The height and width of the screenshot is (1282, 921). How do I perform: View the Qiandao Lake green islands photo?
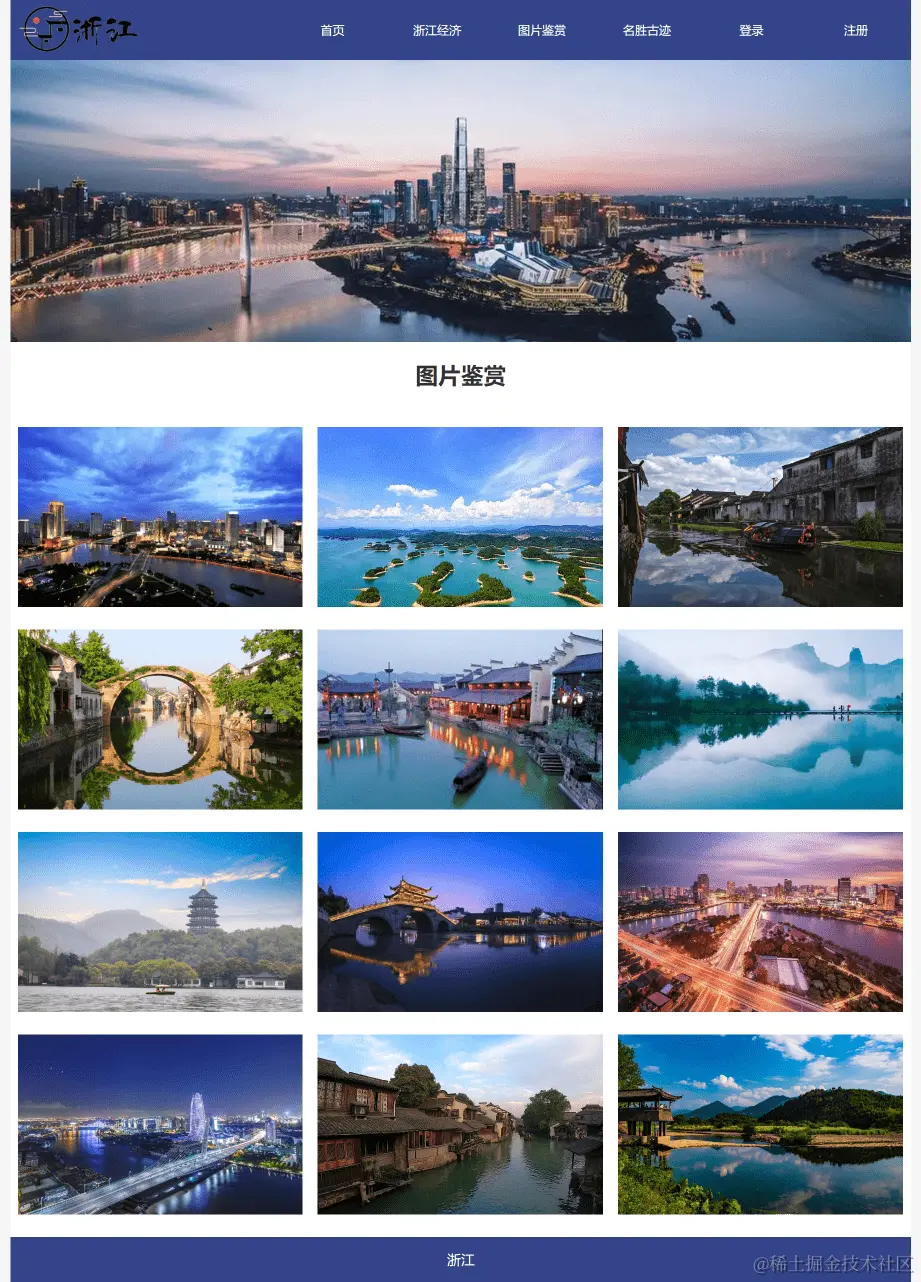460,517
